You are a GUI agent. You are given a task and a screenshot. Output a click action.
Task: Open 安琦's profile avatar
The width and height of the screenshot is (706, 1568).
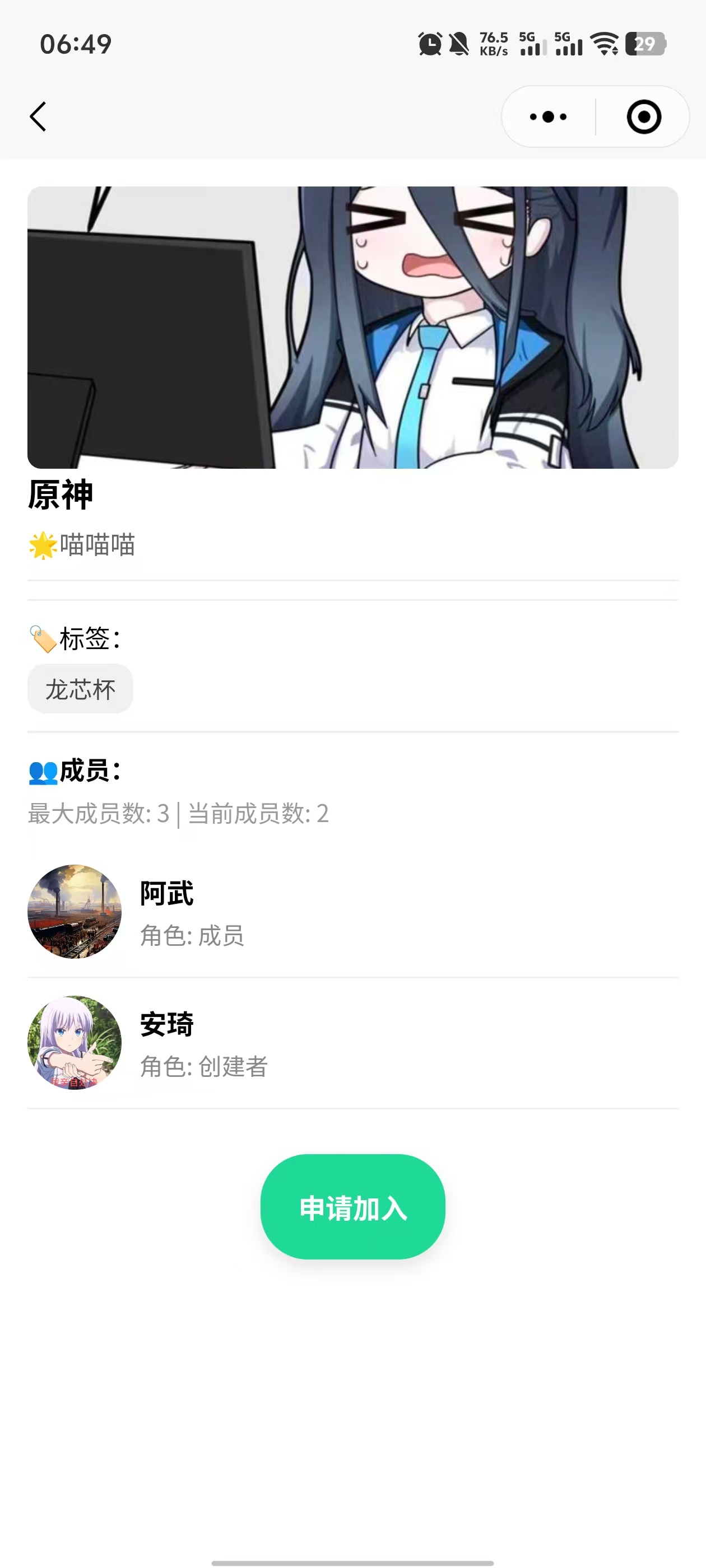tap(75, 1043)
